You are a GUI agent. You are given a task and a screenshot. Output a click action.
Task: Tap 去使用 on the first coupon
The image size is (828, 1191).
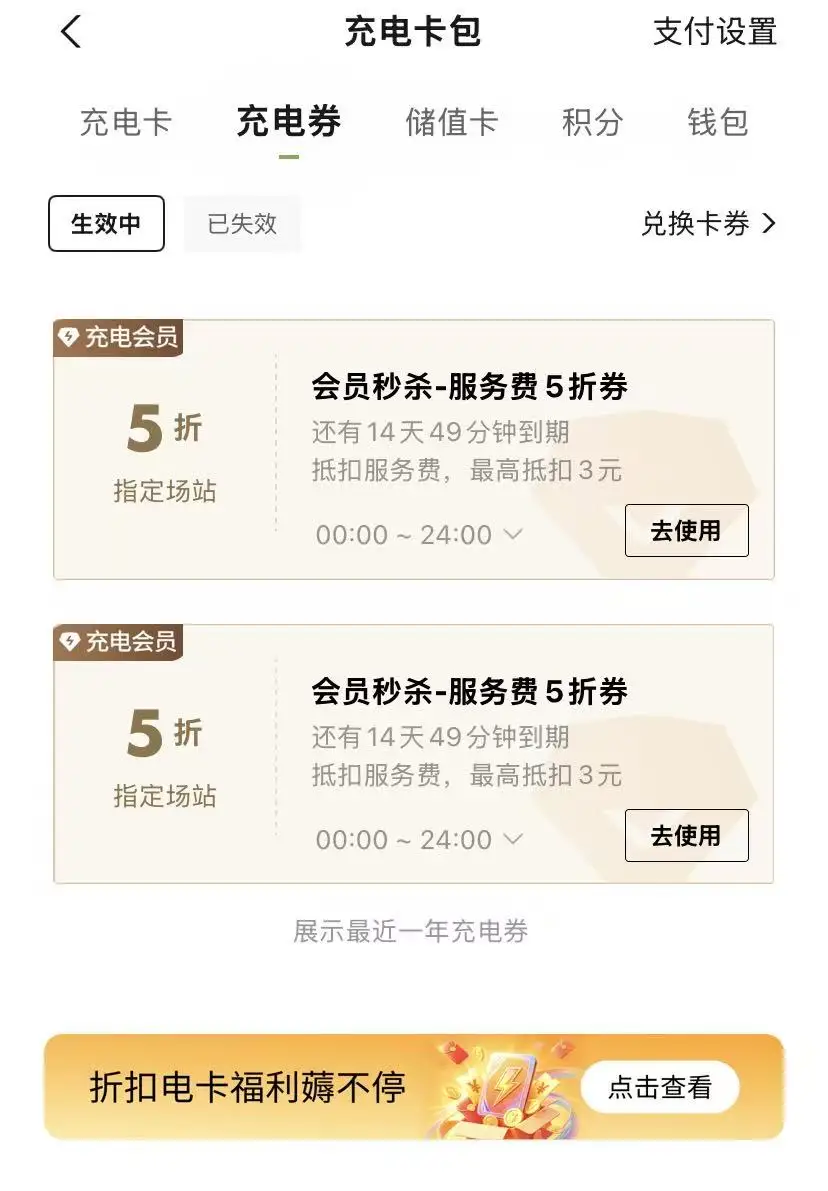click(x=687, y=530)
